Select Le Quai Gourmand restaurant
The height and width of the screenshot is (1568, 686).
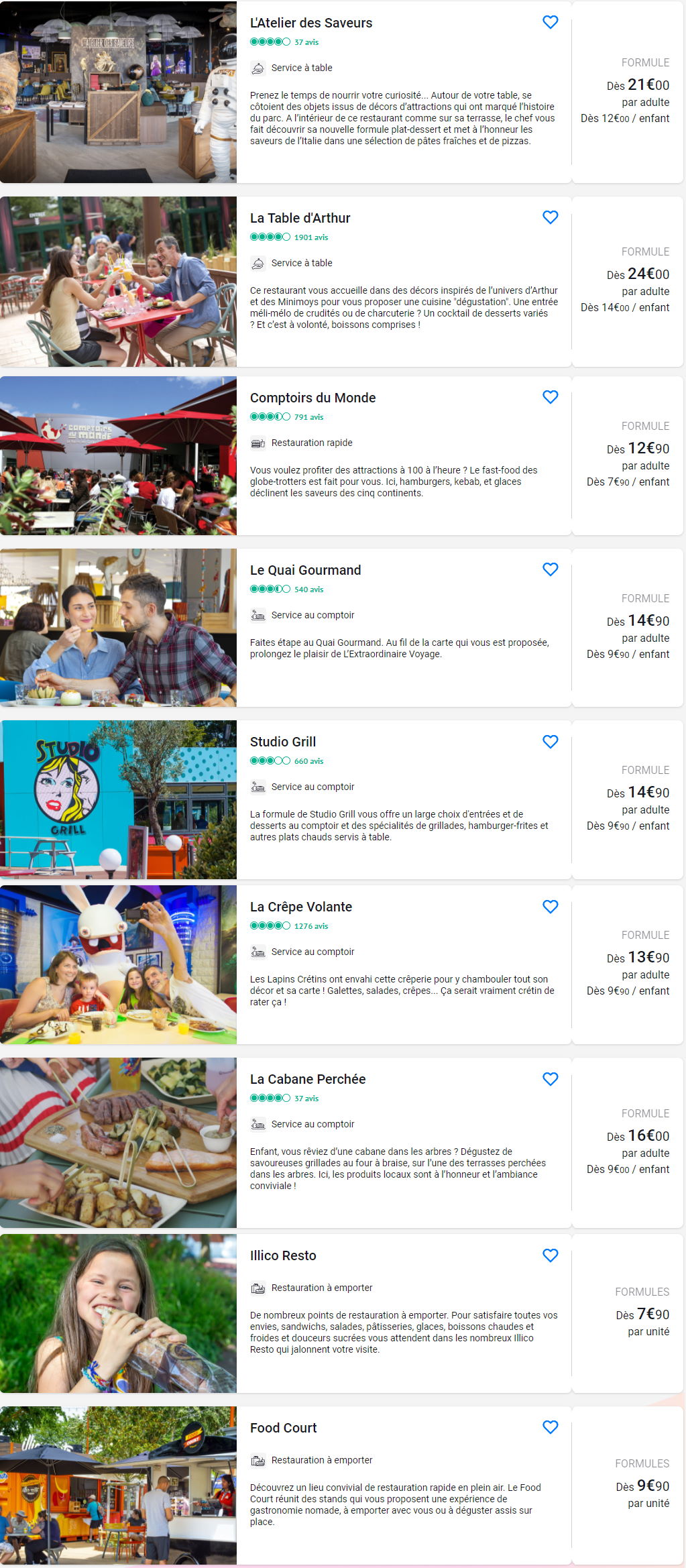point(305,570)
